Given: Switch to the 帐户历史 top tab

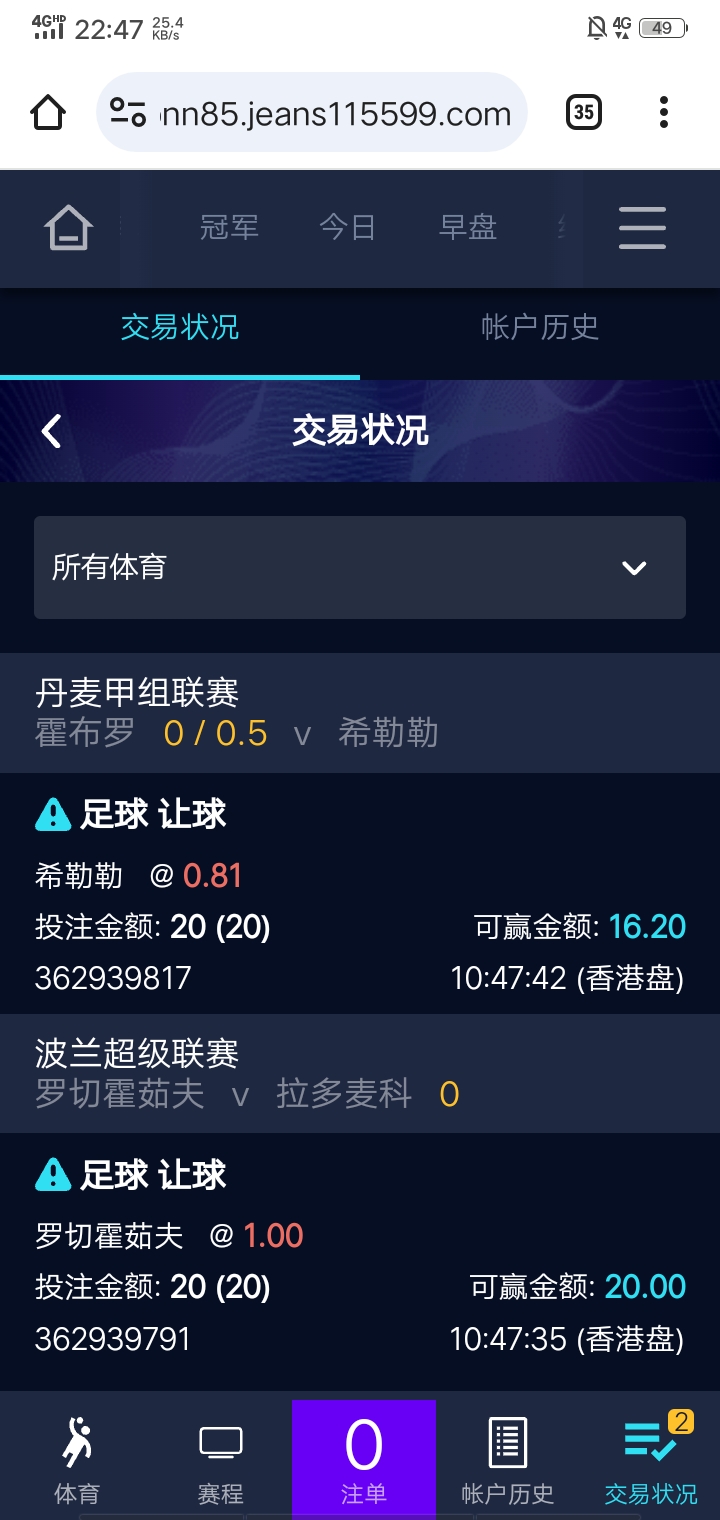Looking at the screenshot, I should pyautogui.click(x=540, y=327).
